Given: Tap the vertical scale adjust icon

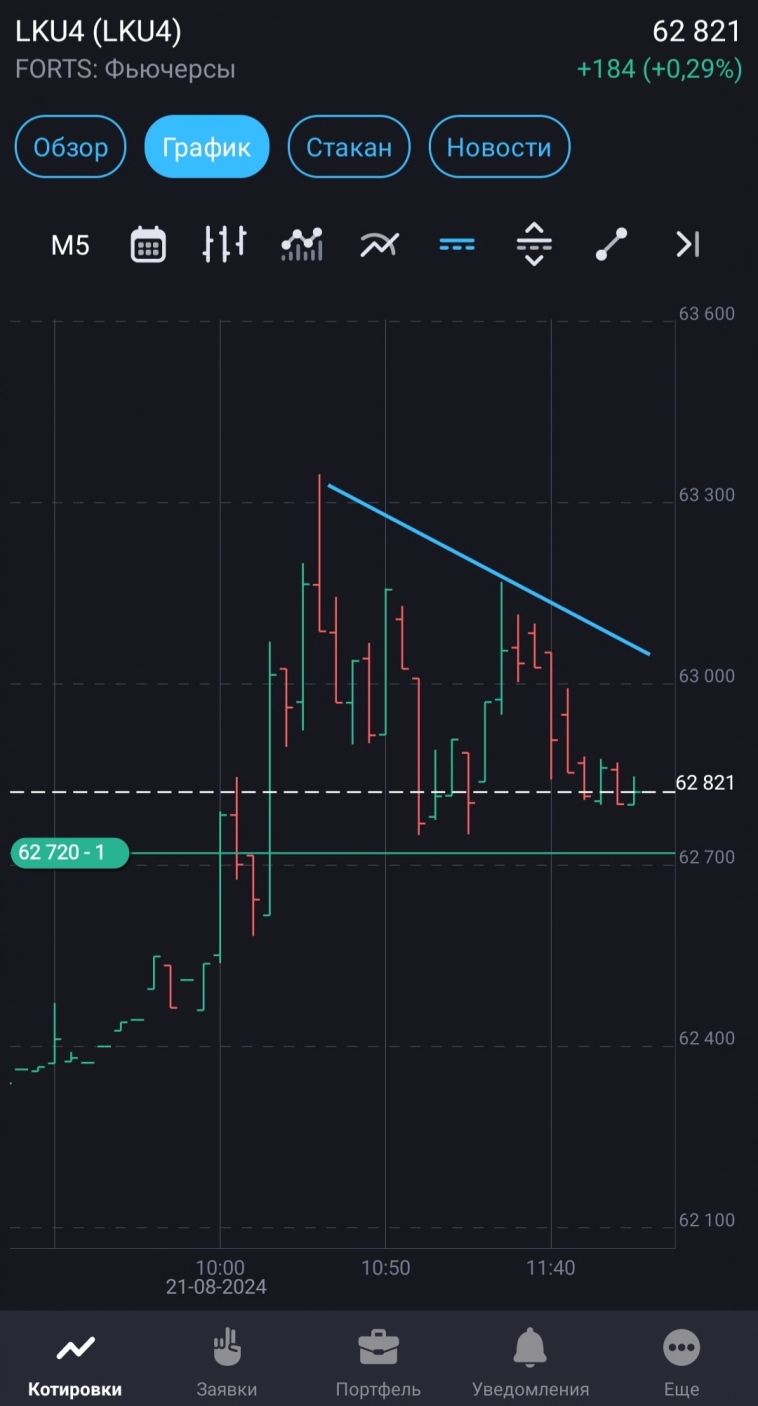Looking at the screenshot, I should 534,244.
